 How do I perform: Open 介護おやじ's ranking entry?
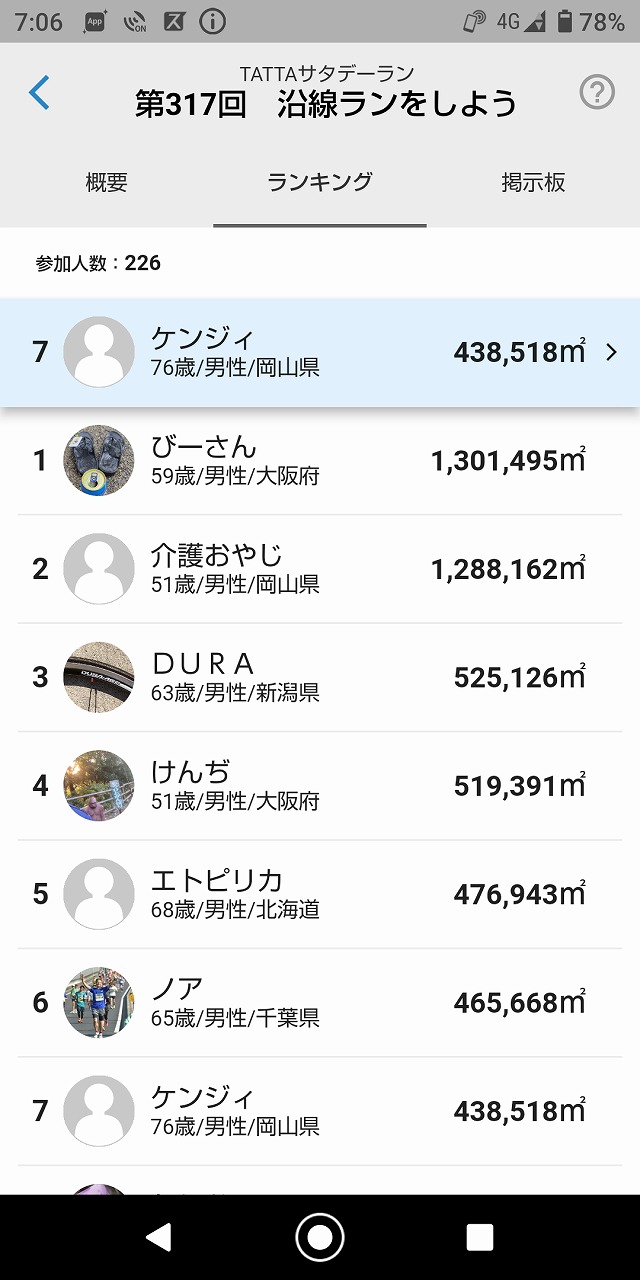pyautogui.click(x=320, y=569)
